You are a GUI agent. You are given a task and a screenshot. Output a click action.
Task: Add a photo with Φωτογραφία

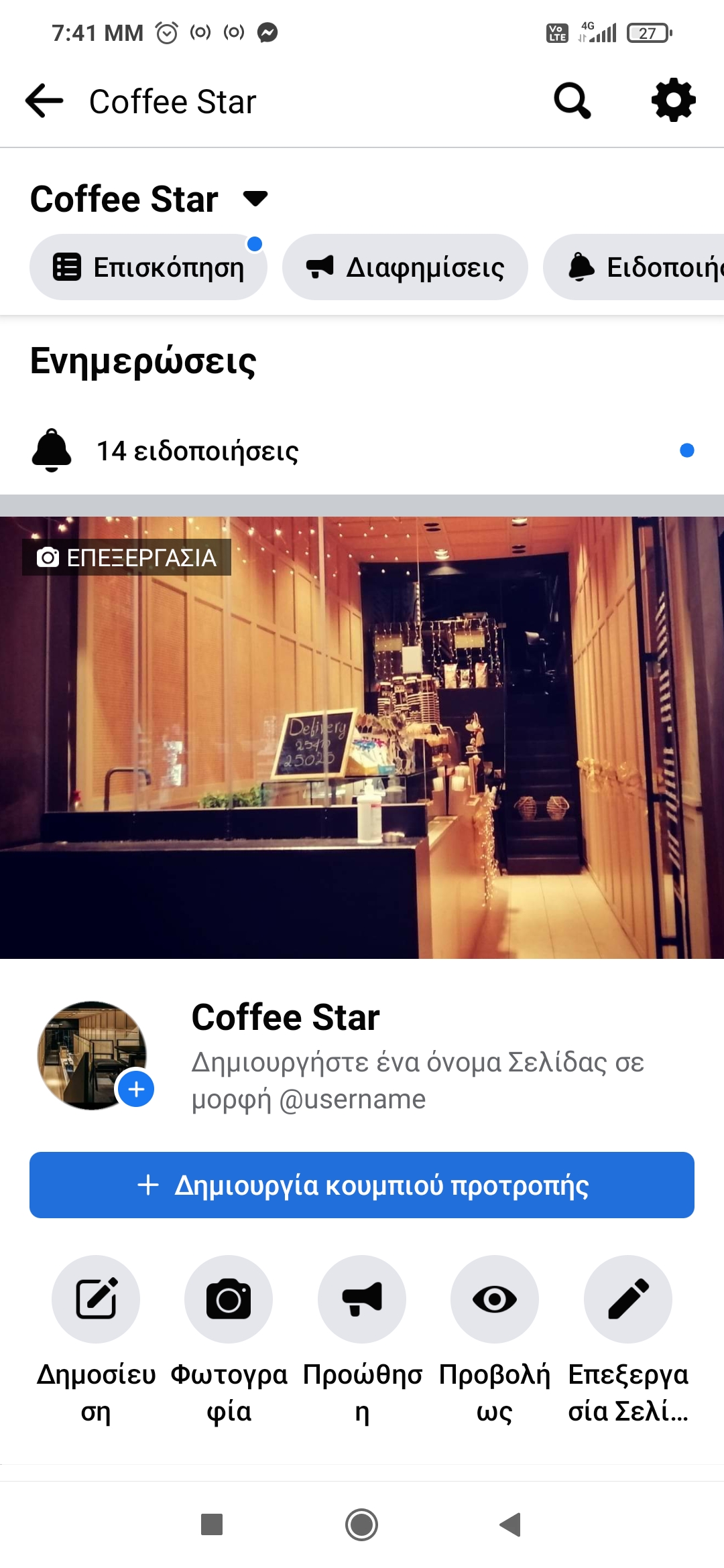point(229,1299)
